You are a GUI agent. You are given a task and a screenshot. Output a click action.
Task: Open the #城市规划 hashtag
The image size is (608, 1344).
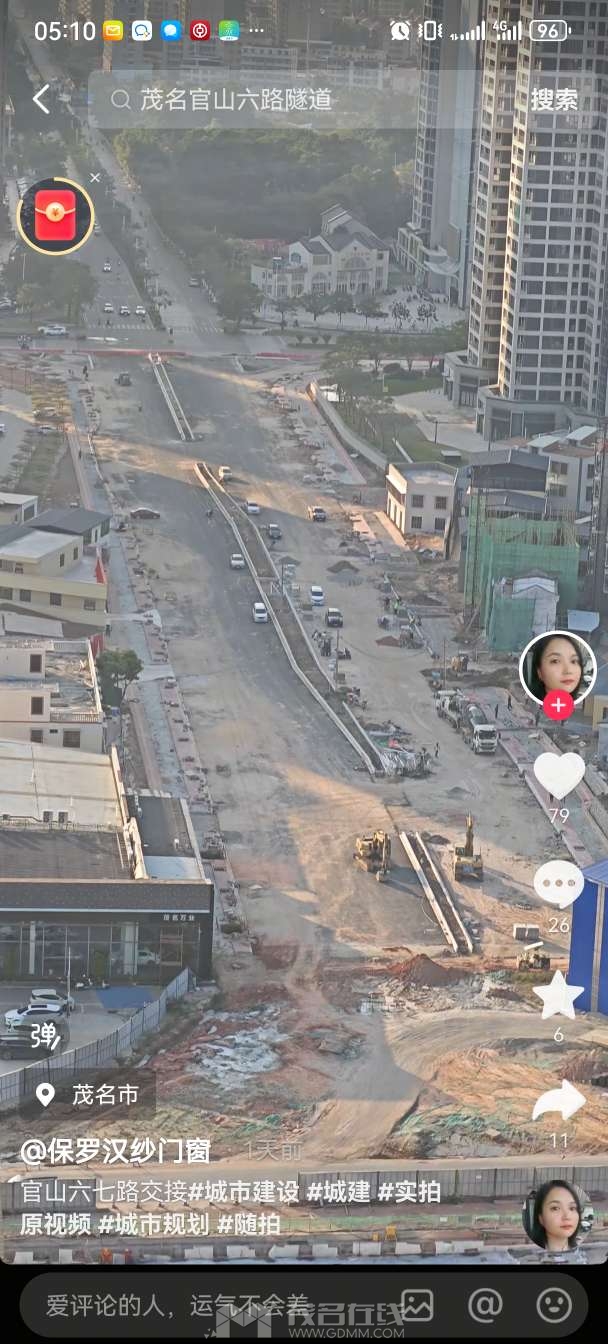[154, 1224]
